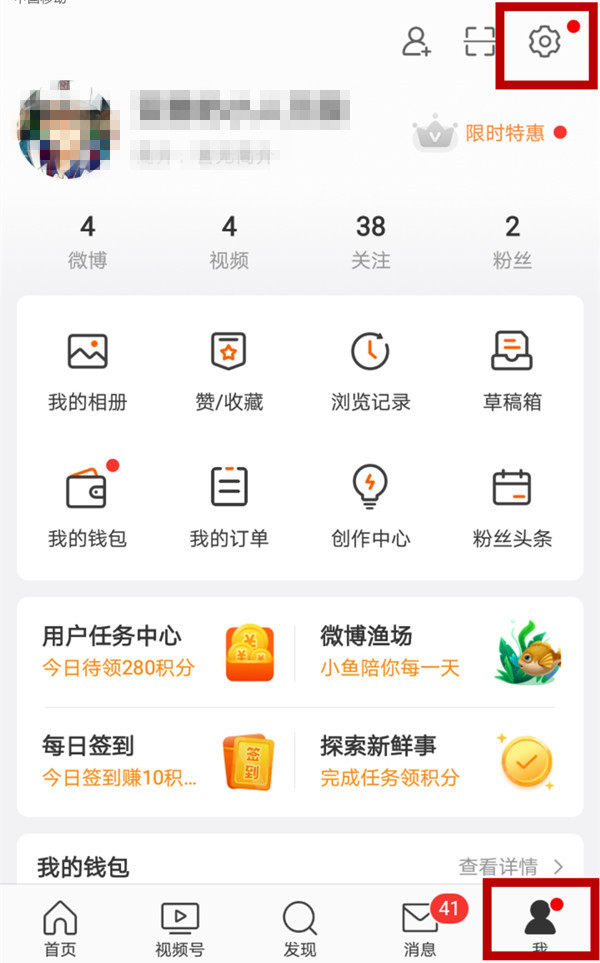Open 赞/收藏 likes and favorites
Screen dimensions: 600x963
(229, 370)
